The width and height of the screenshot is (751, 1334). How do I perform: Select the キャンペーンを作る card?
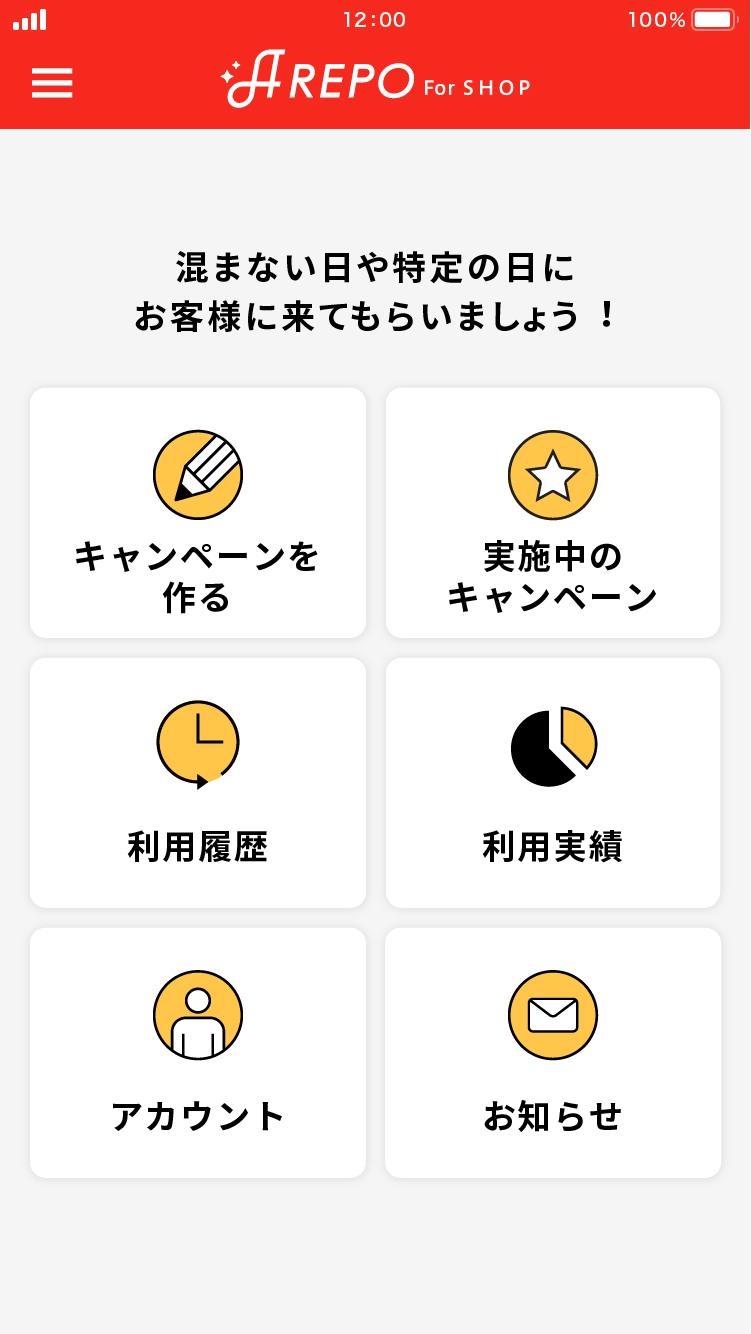click(x=197, y=512)
